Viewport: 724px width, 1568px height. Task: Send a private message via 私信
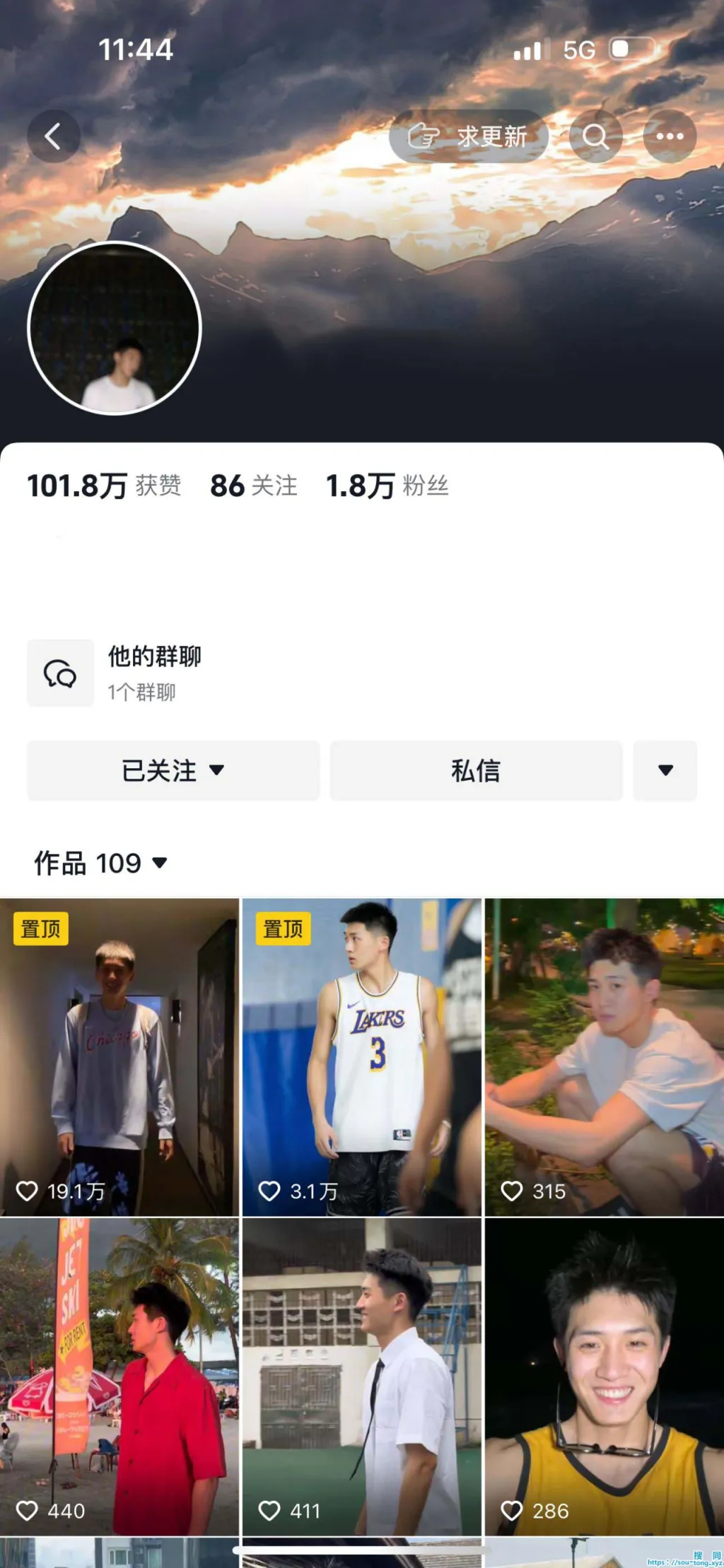pos(476,771)
